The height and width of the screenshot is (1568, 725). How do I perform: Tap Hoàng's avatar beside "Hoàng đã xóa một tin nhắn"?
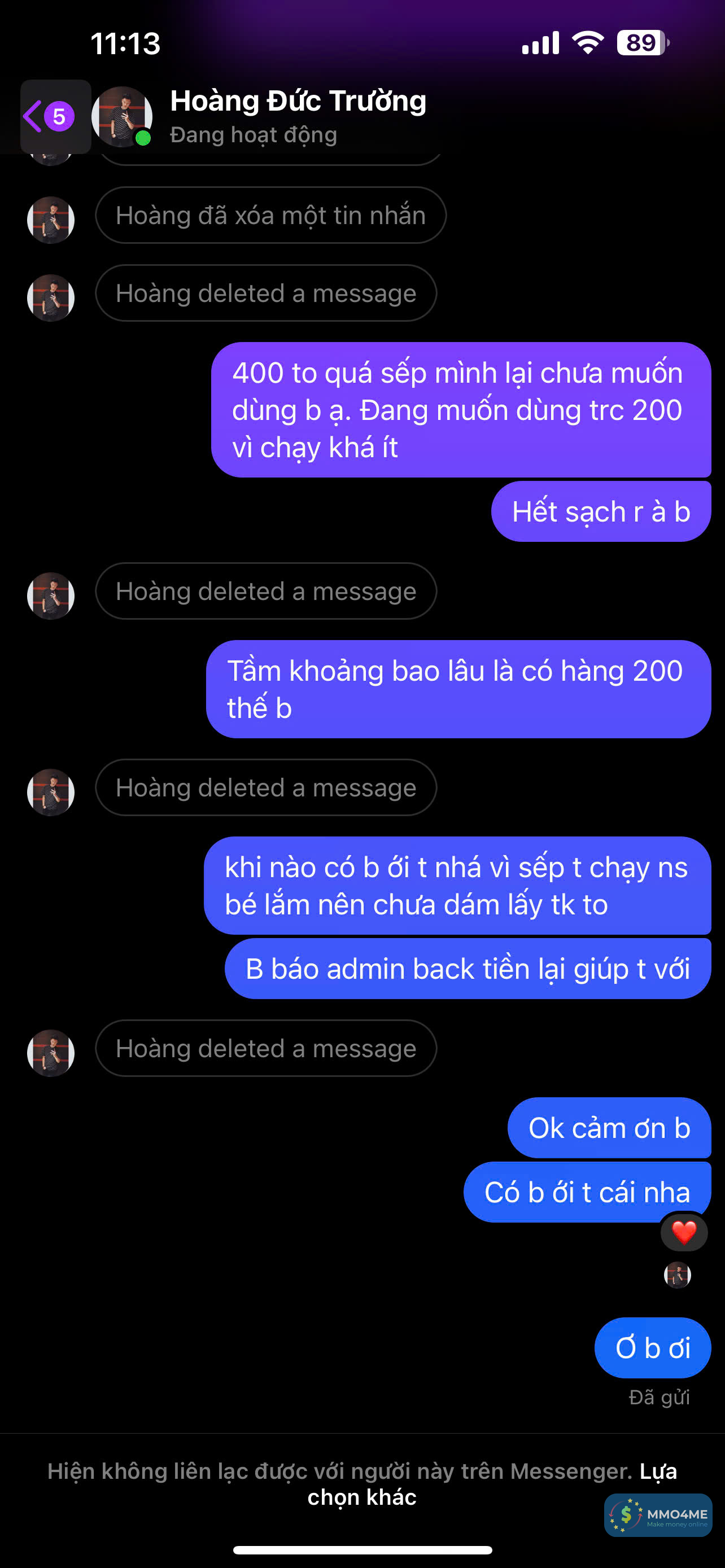tap(51, 219)
